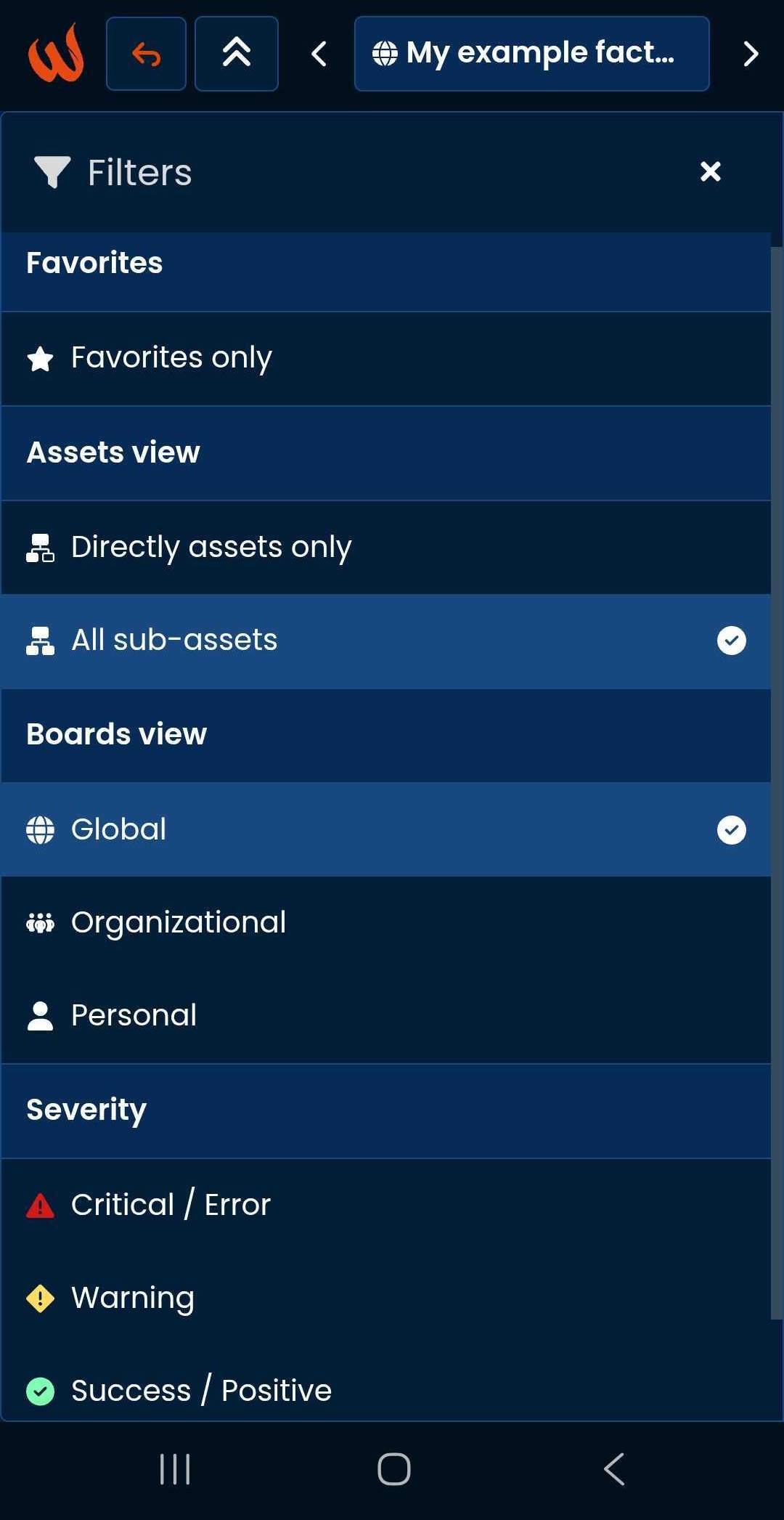Open the app logo home

pyautogui.click(x=56, y=53)
